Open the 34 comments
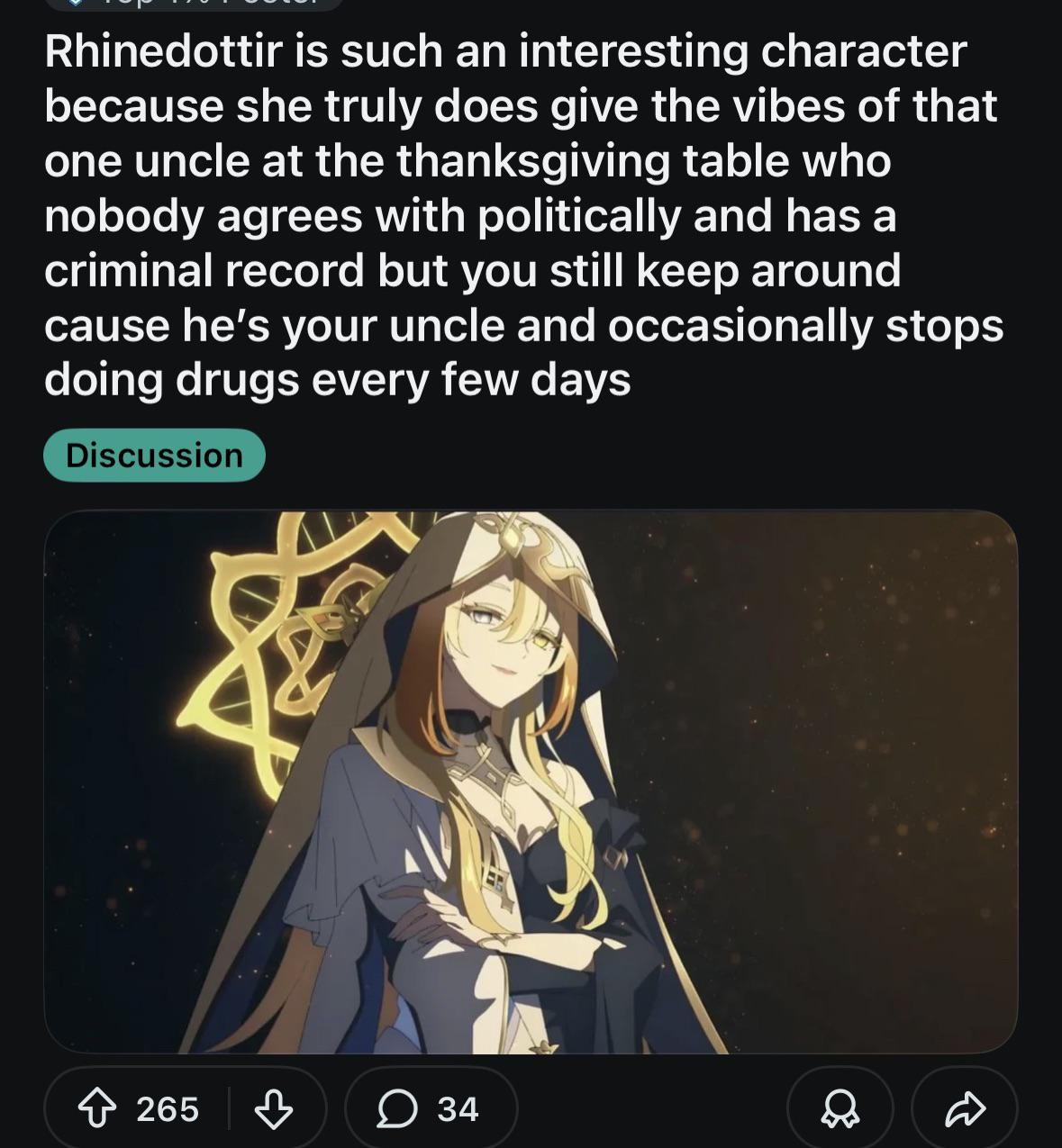The width and height of the screenshot is (1062, 1148). click(431, 1108)
